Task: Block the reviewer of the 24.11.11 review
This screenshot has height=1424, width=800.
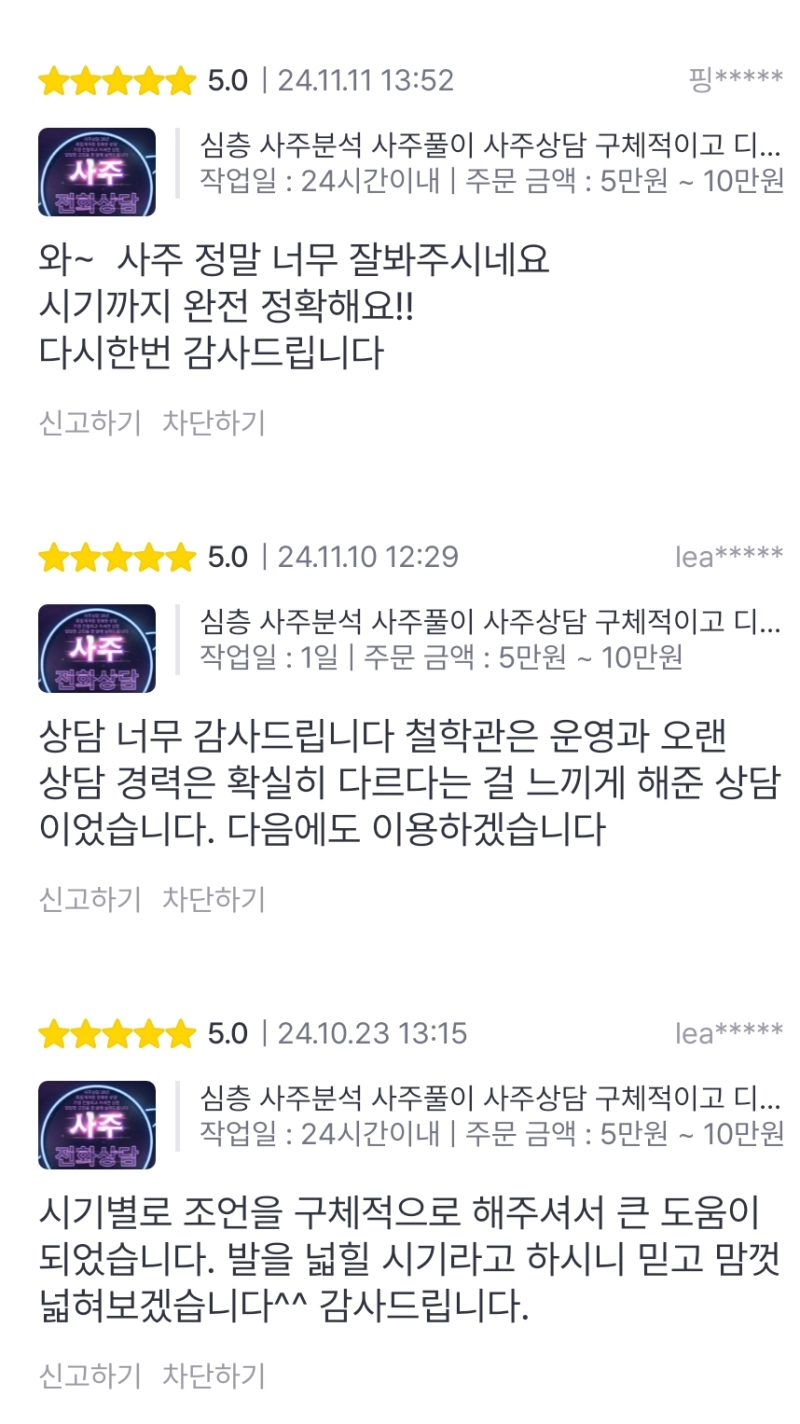Action: click(214, 423)
